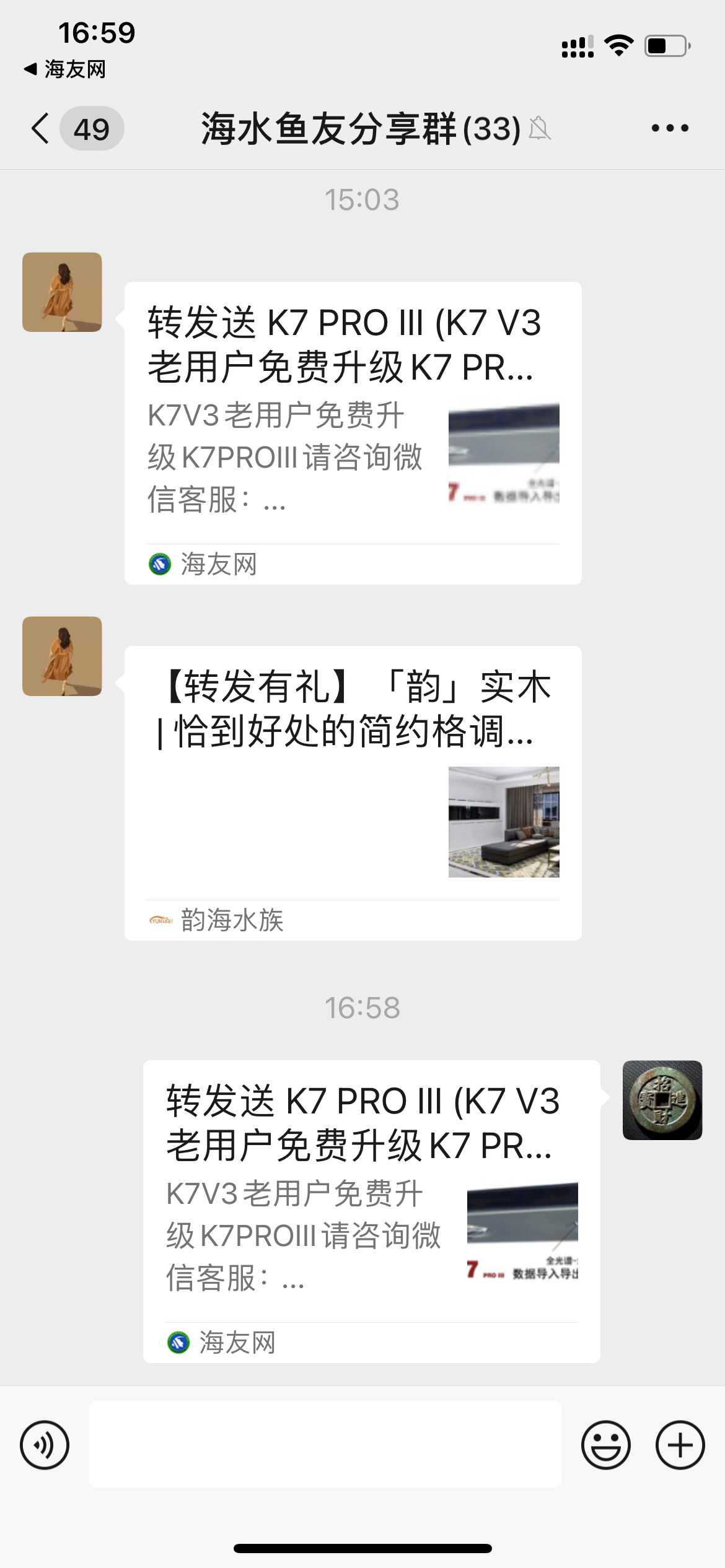
Task: Open the 「韵」实木 shared article card
Action: click(353, 793)
